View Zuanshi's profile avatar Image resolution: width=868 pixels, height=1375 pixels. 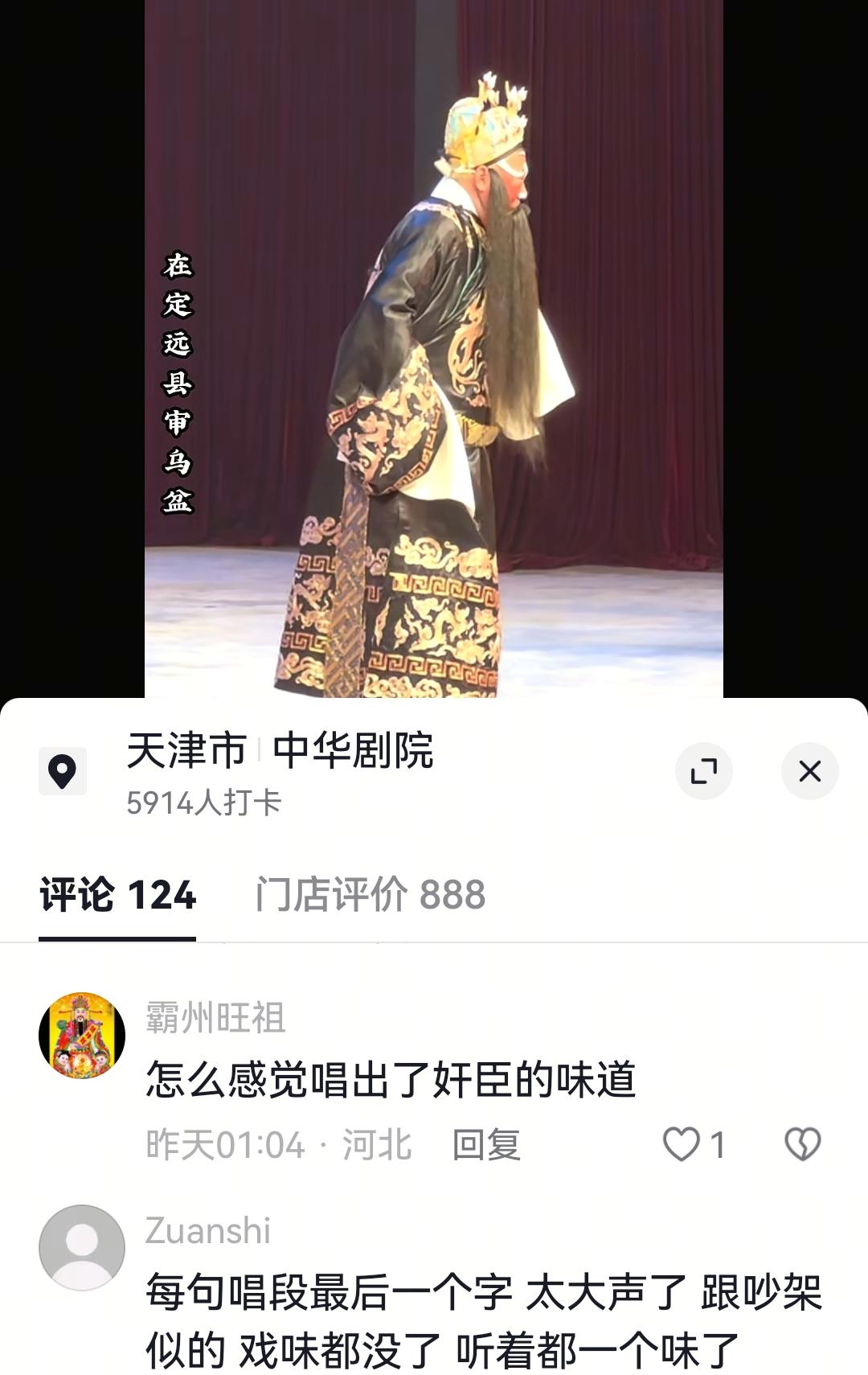(82, 1247)
